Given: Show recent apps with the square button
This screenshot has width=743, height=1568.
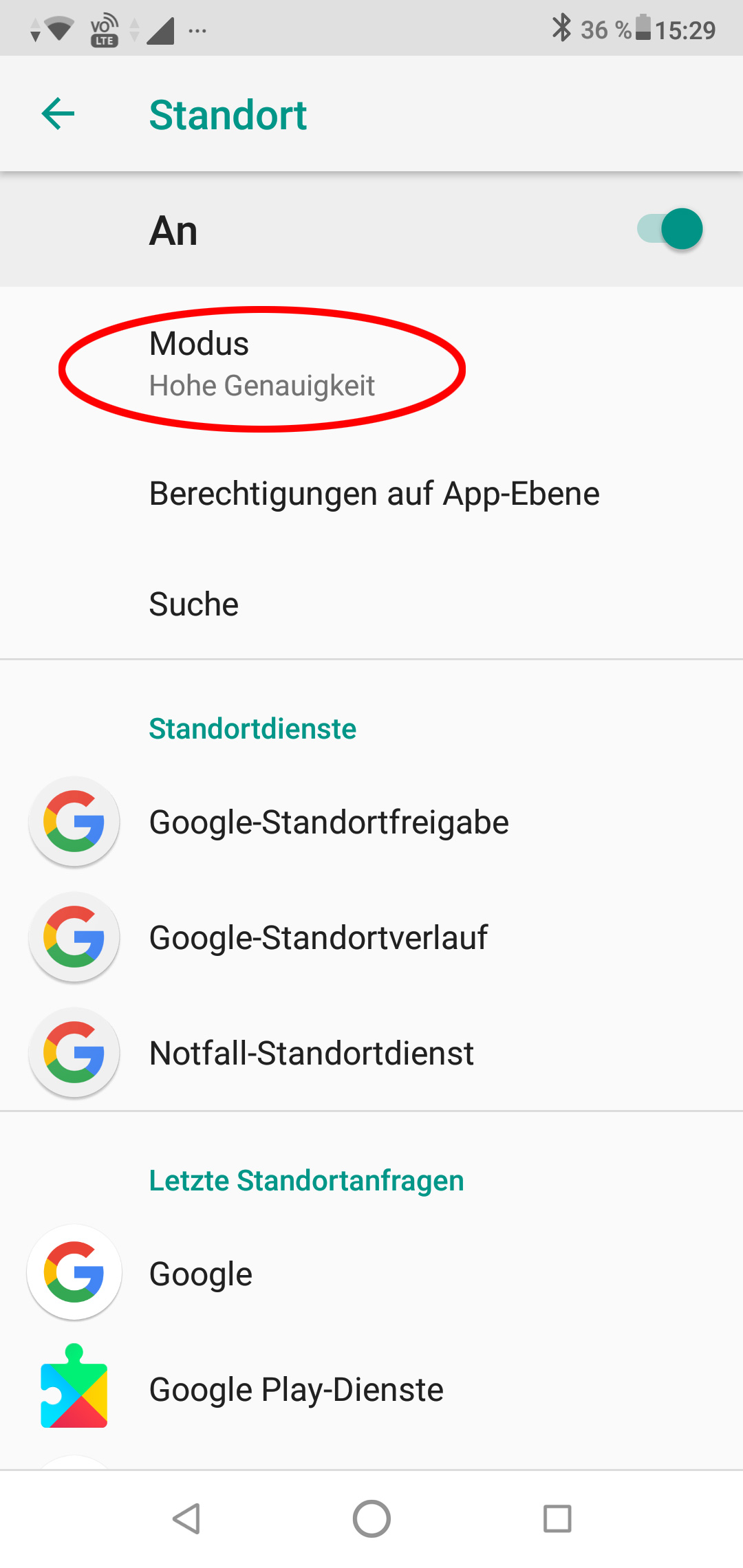Looking at the screenshot, I should [x=557, y=1518].
